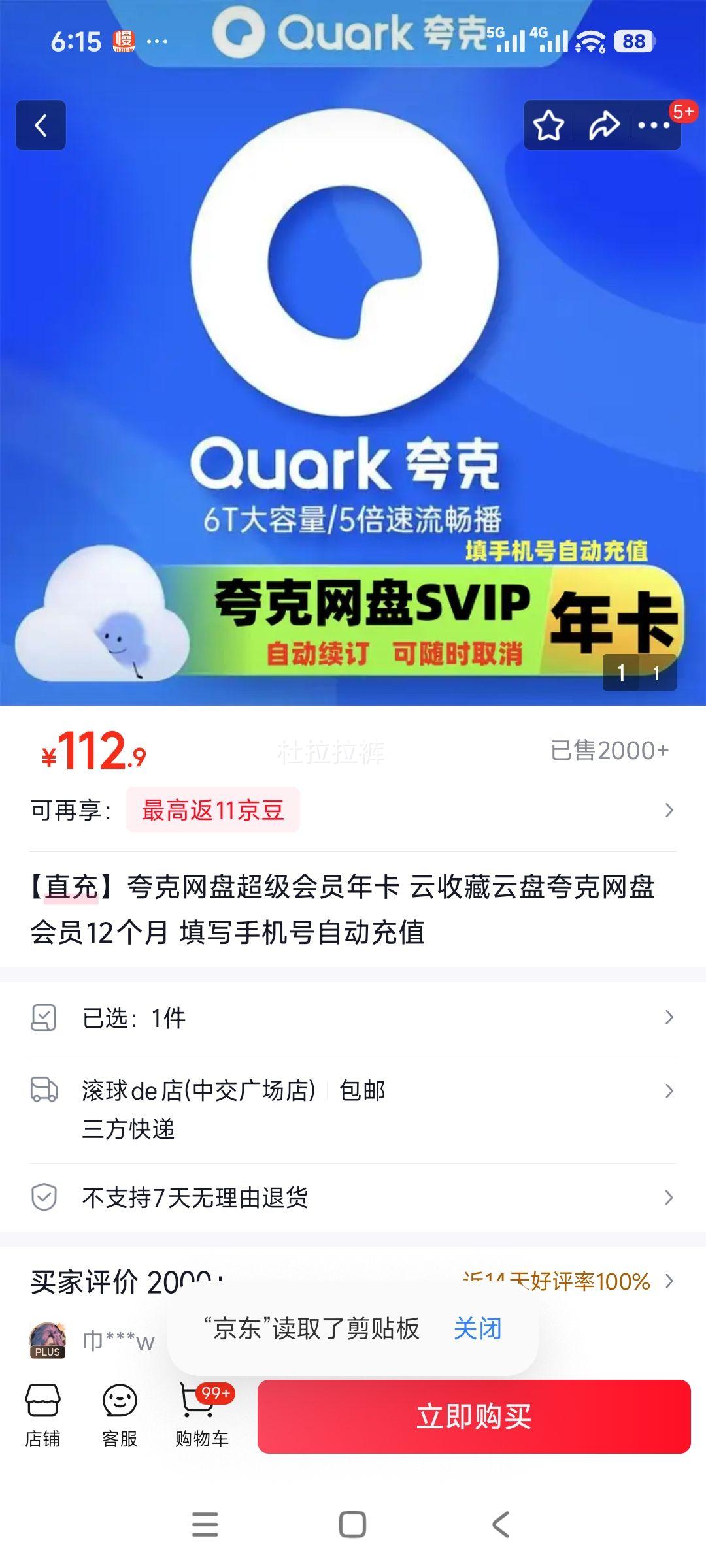The height and width of the screenshot is (1568, 706).
Task: Close the clipboard notification with 关闭
Action: (x=479, y=1331)
